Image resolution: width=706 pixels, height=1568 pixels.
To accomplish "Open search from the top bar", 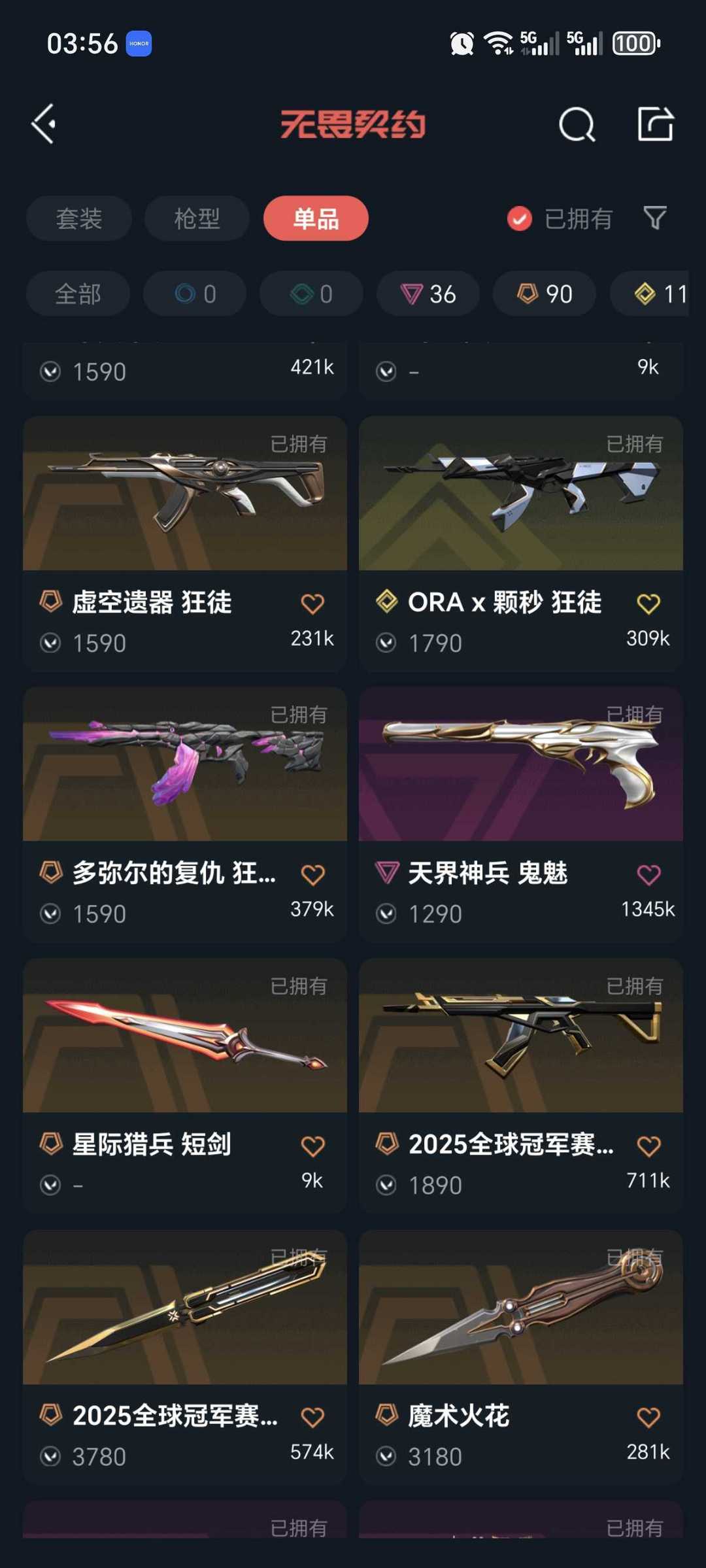I will (x=575, y=124).
